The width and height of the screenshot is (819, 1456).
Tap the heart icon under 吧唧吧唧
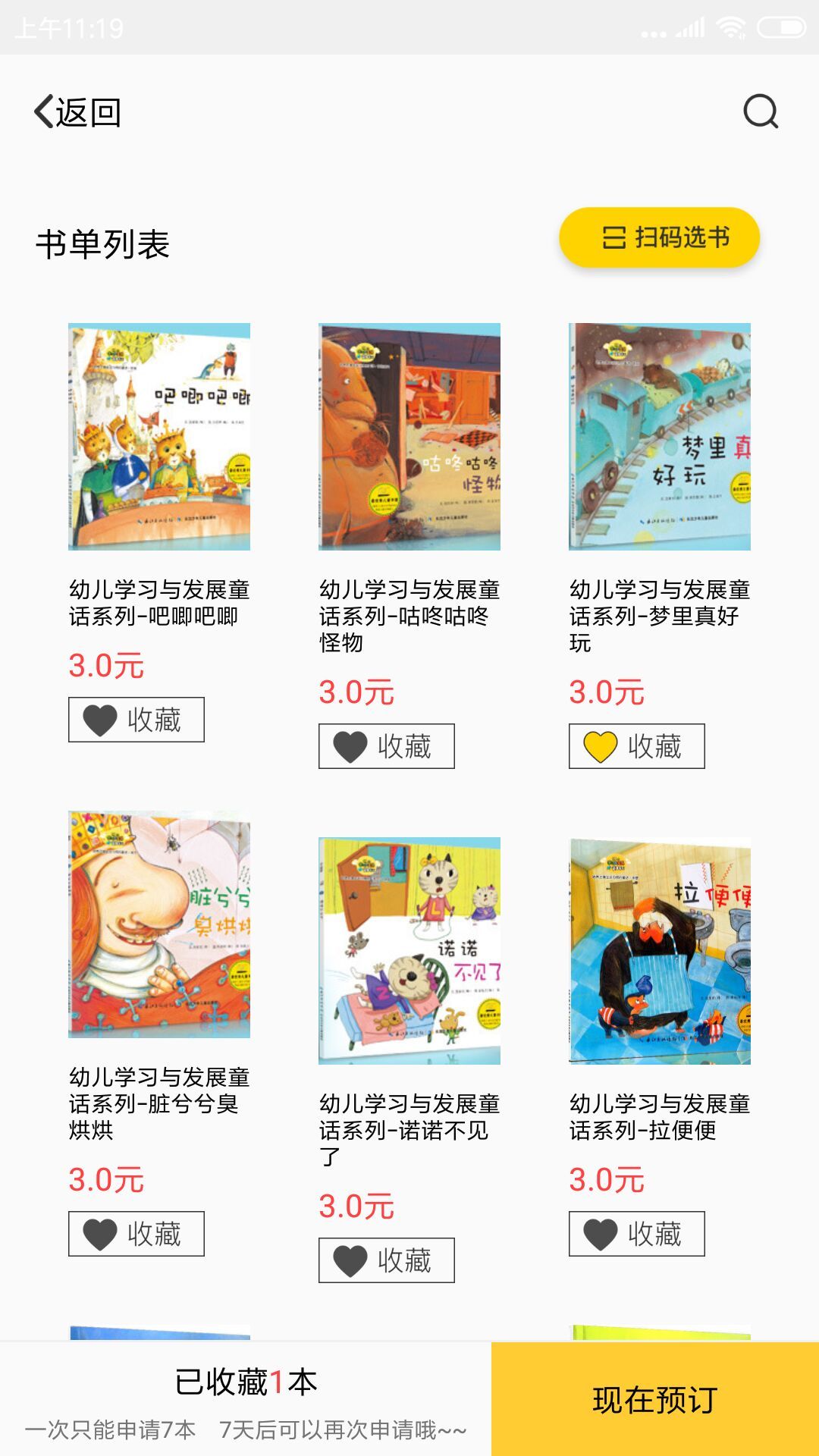coord(98,719)
